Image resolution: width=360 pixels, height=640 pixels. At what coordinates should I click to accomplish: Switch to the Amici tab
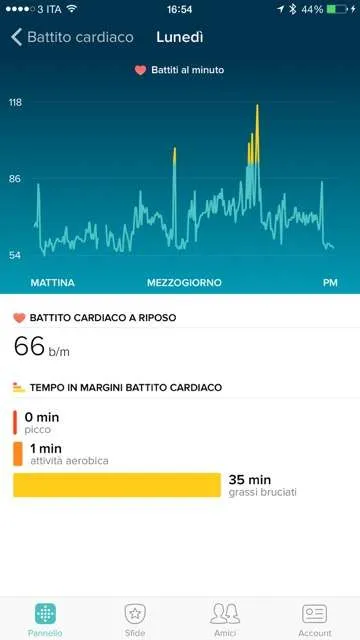tap(225, 620)
